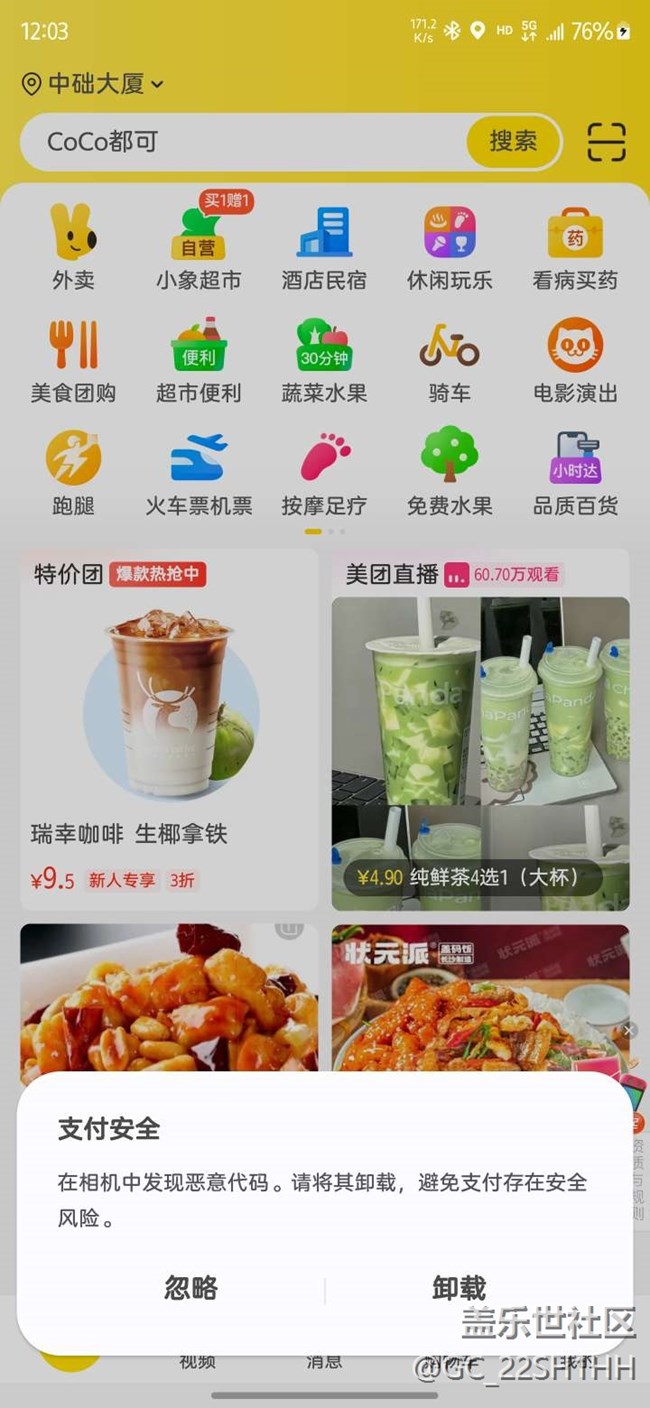650x1408 pixels.
Task: Open the 美团直播 live stream card
Action: (x=480, y=730)
